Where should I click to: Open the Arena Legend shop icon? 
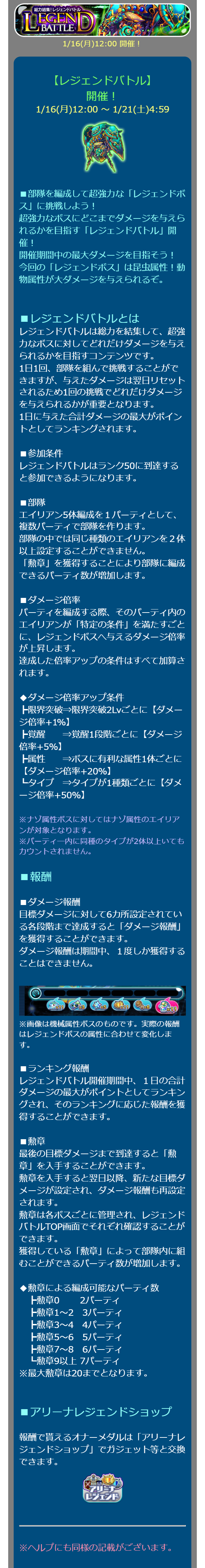102,1487
